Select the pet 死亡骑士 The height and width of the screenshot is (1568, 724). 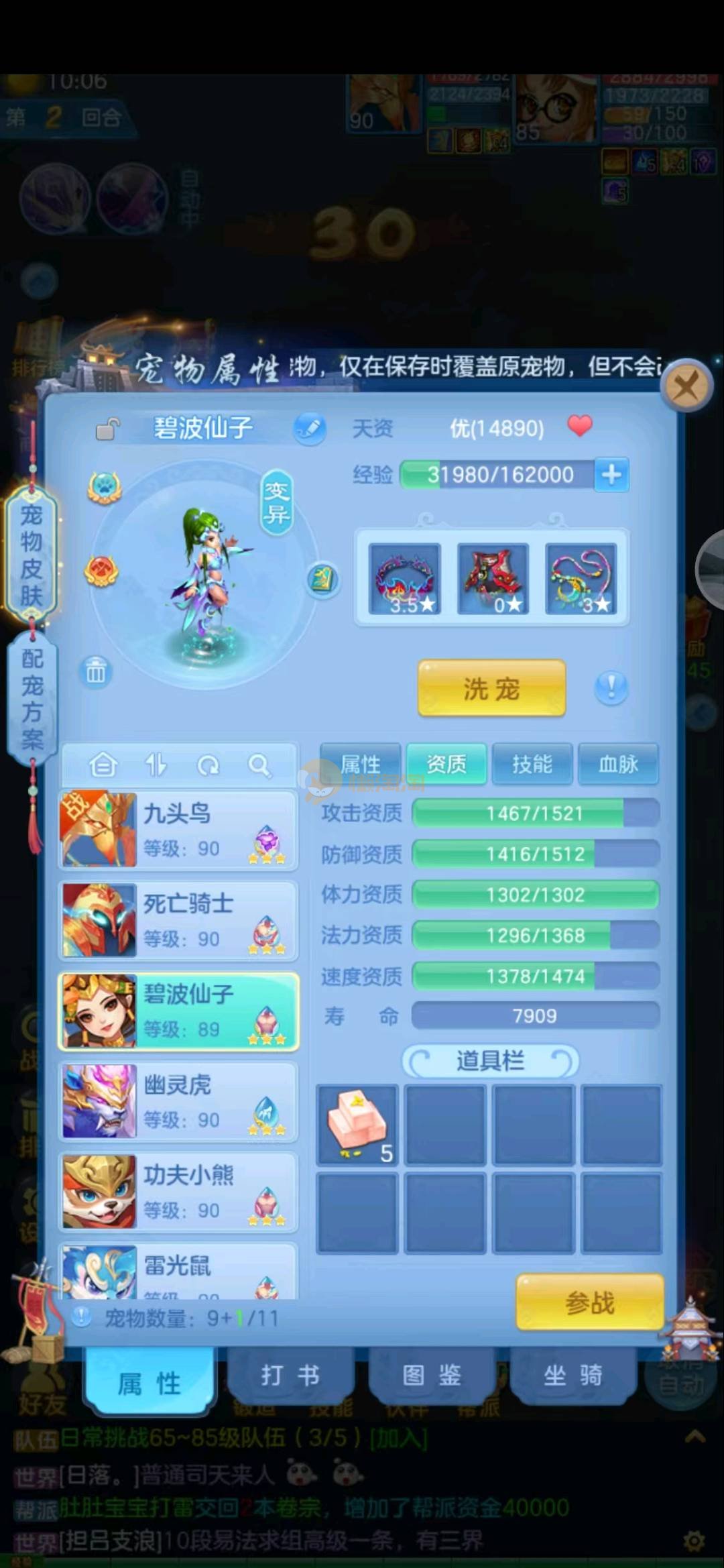(178, 920)
